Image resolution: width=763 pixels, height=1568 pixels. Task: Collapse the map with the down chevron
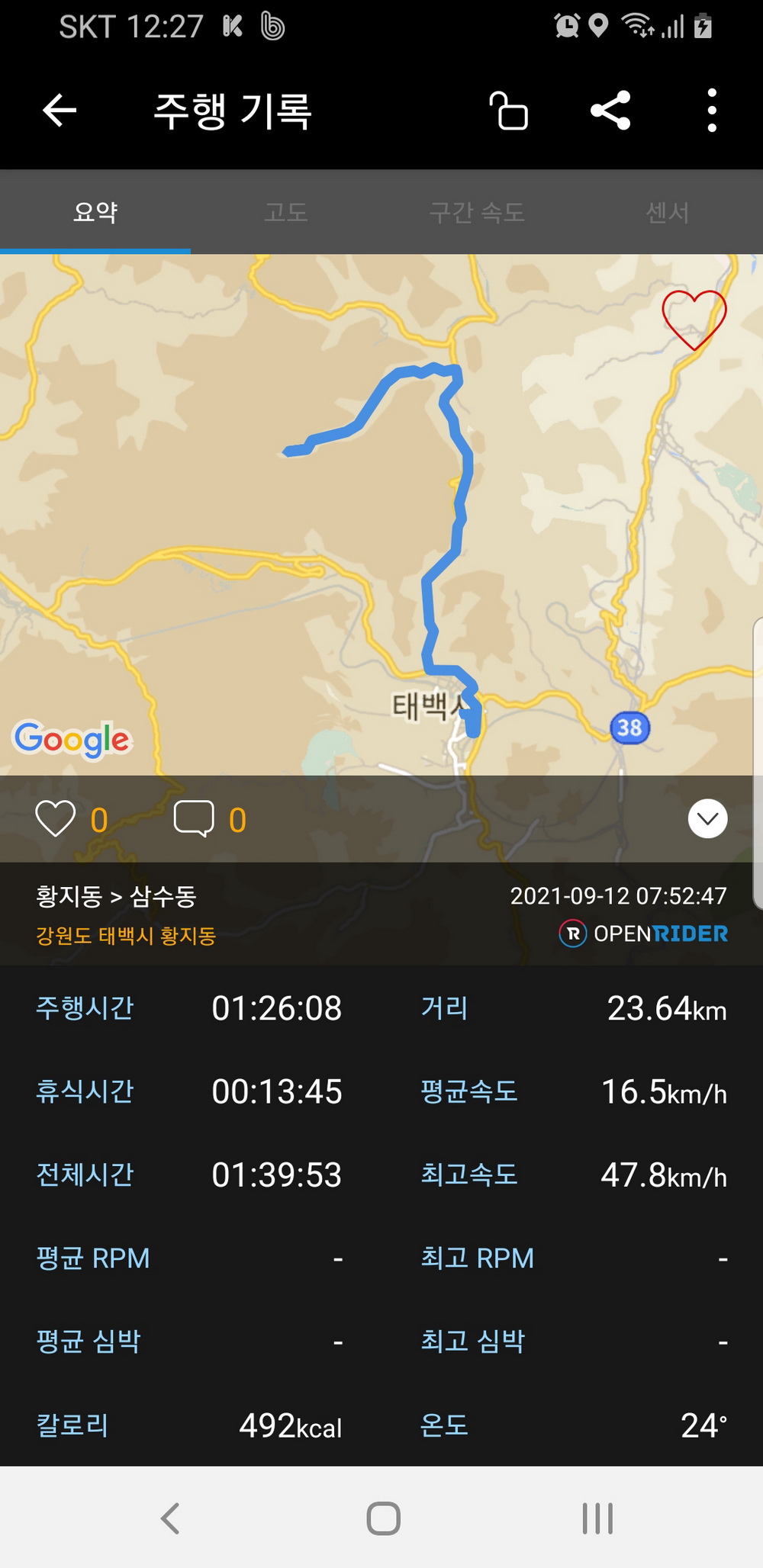707,819
